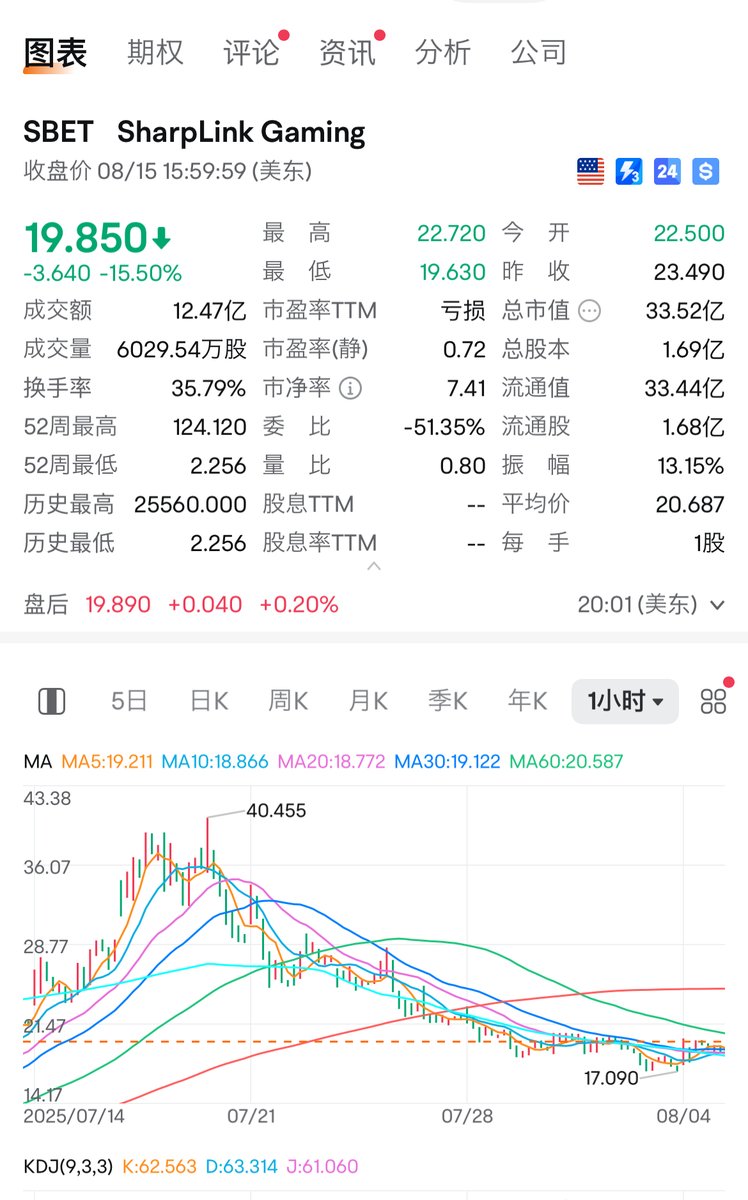
Task: Open the 评论 tab
Action: point(251,52)
